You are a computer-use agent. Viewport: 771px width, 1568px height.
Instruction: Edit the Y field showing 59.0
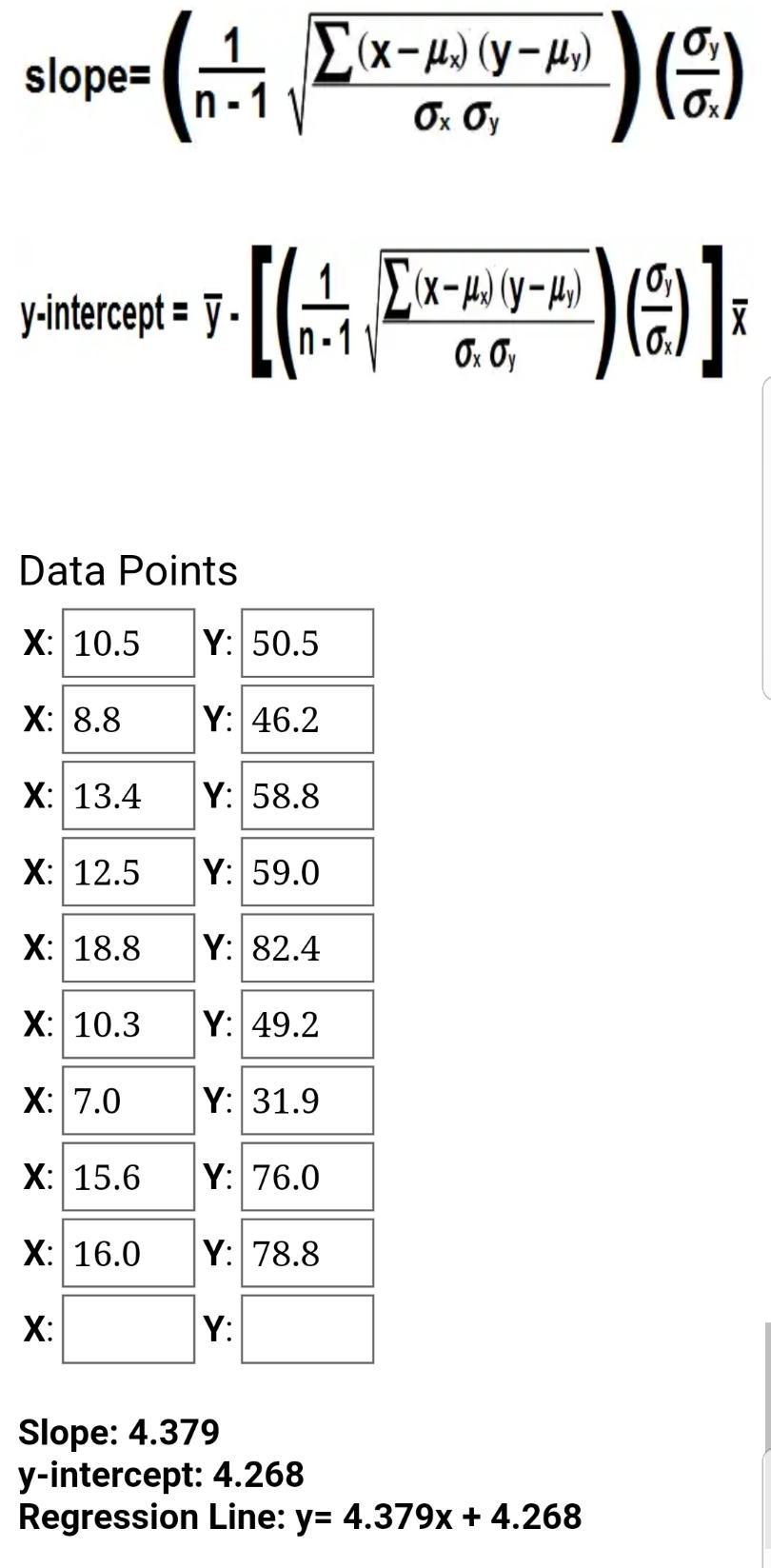[306, 872]
